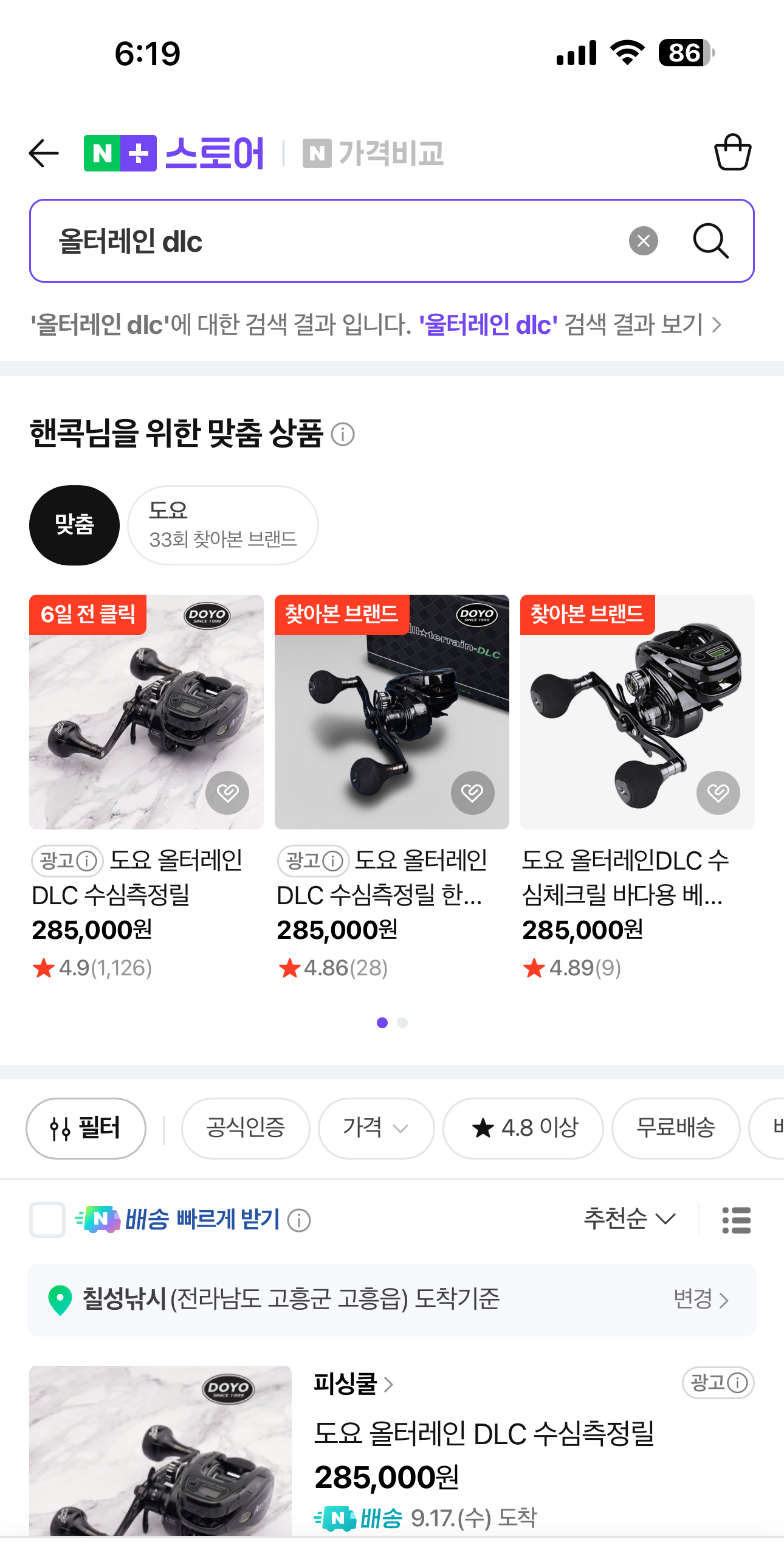This screenshot has width=784, height=1550.
Task: Change delivery address via 변경
Action: (x=701, y=1299)
